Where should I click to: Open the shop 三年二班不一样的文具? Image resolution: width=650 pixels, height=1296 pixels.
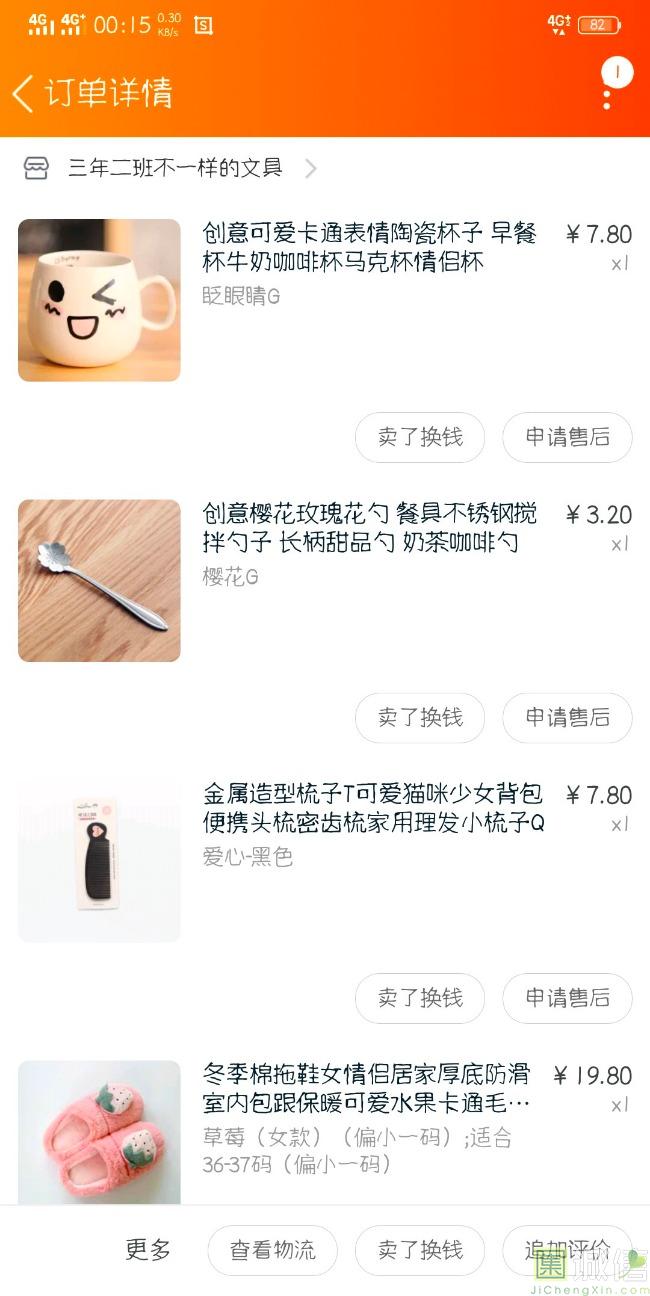click(175, 168)
